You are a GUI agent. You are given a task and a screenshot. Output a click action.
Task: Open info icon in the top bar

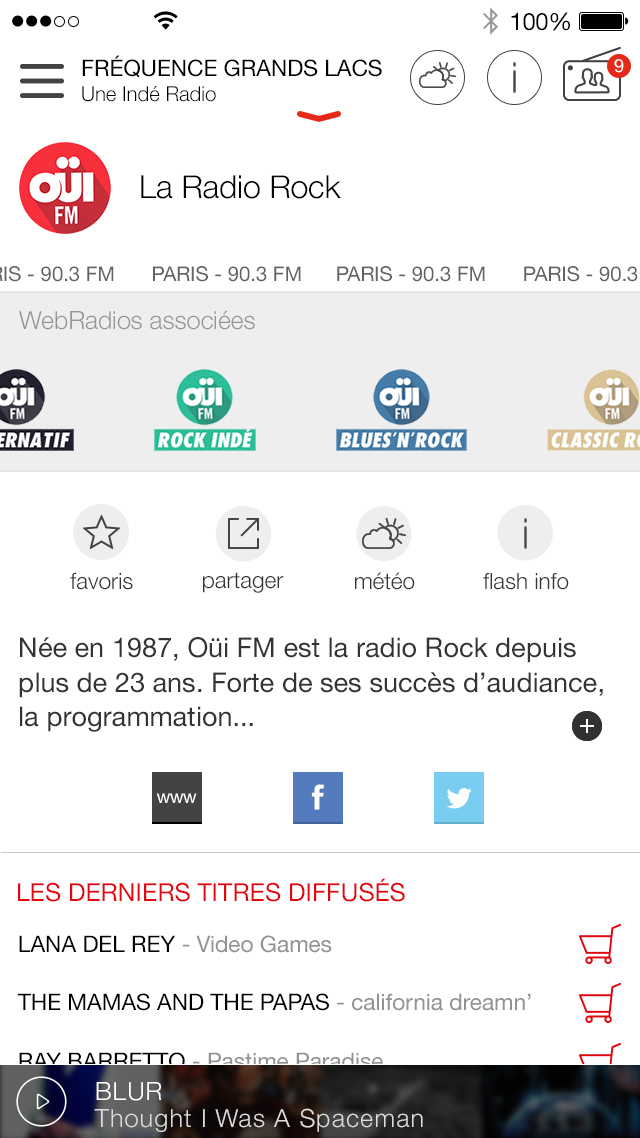point(514,78)
